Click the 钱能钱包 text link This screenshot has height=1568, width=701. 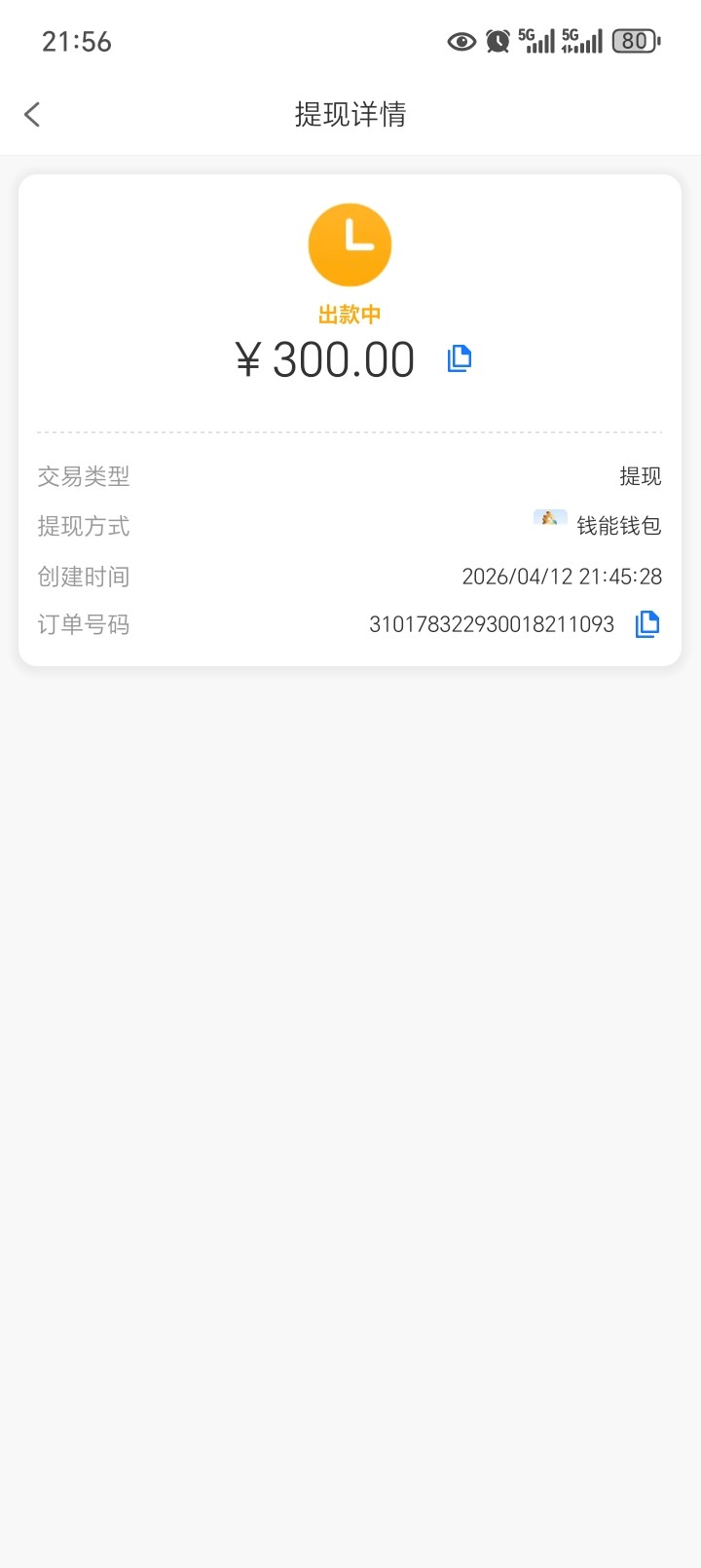coord(621,524)
